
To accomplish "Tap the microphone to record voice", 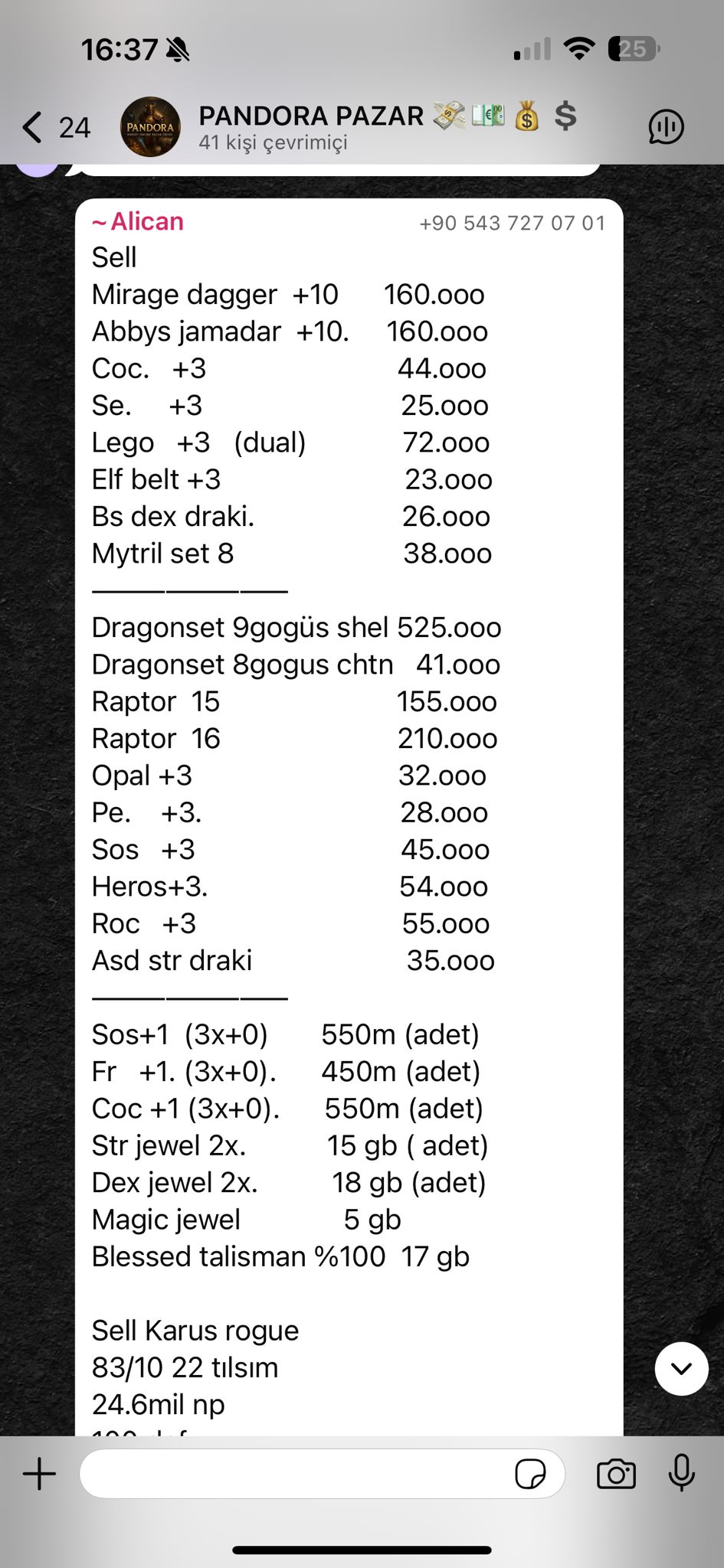I will click(x=681, y=1474).
